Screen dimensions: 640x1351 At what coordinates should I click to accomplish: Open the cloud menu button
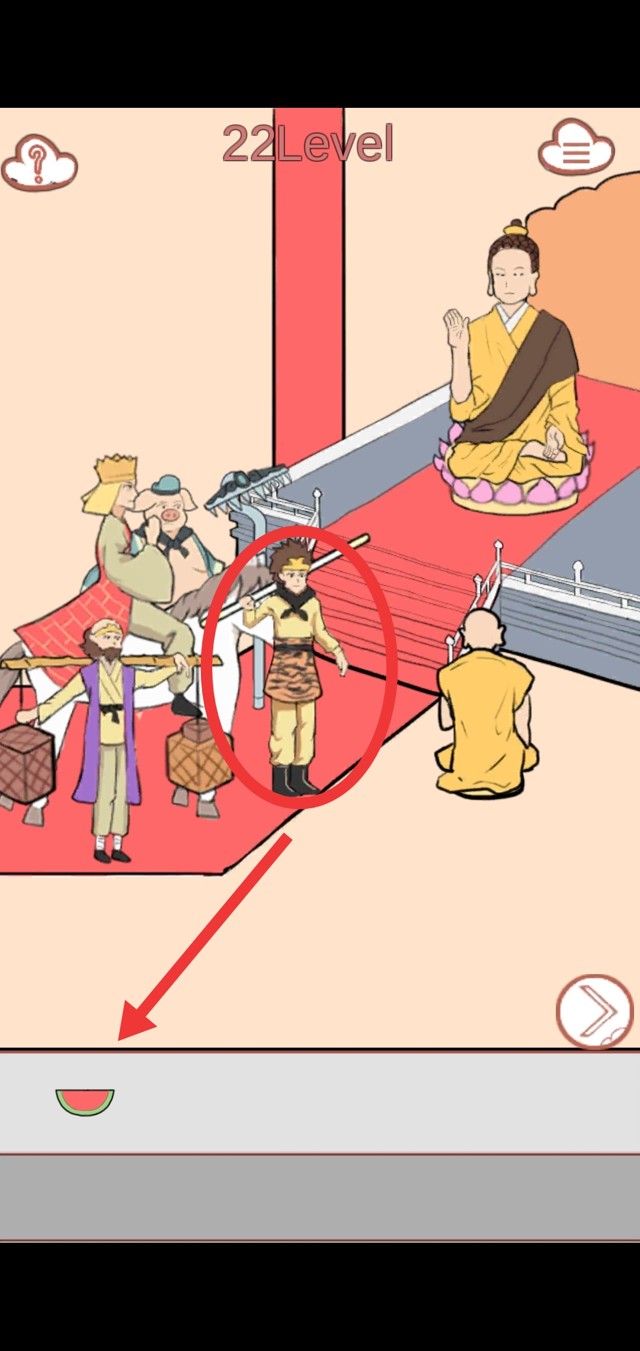[576, 150]
